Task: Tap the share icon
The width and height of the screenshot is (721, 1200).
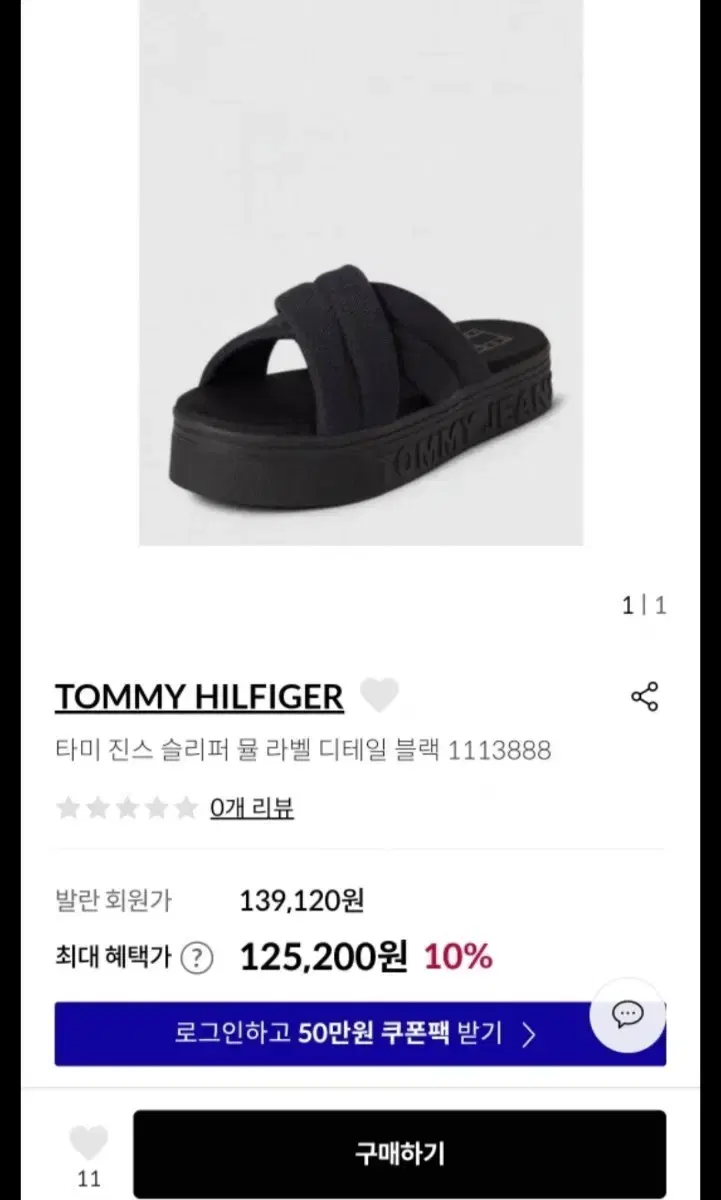Action: (643, 694)
